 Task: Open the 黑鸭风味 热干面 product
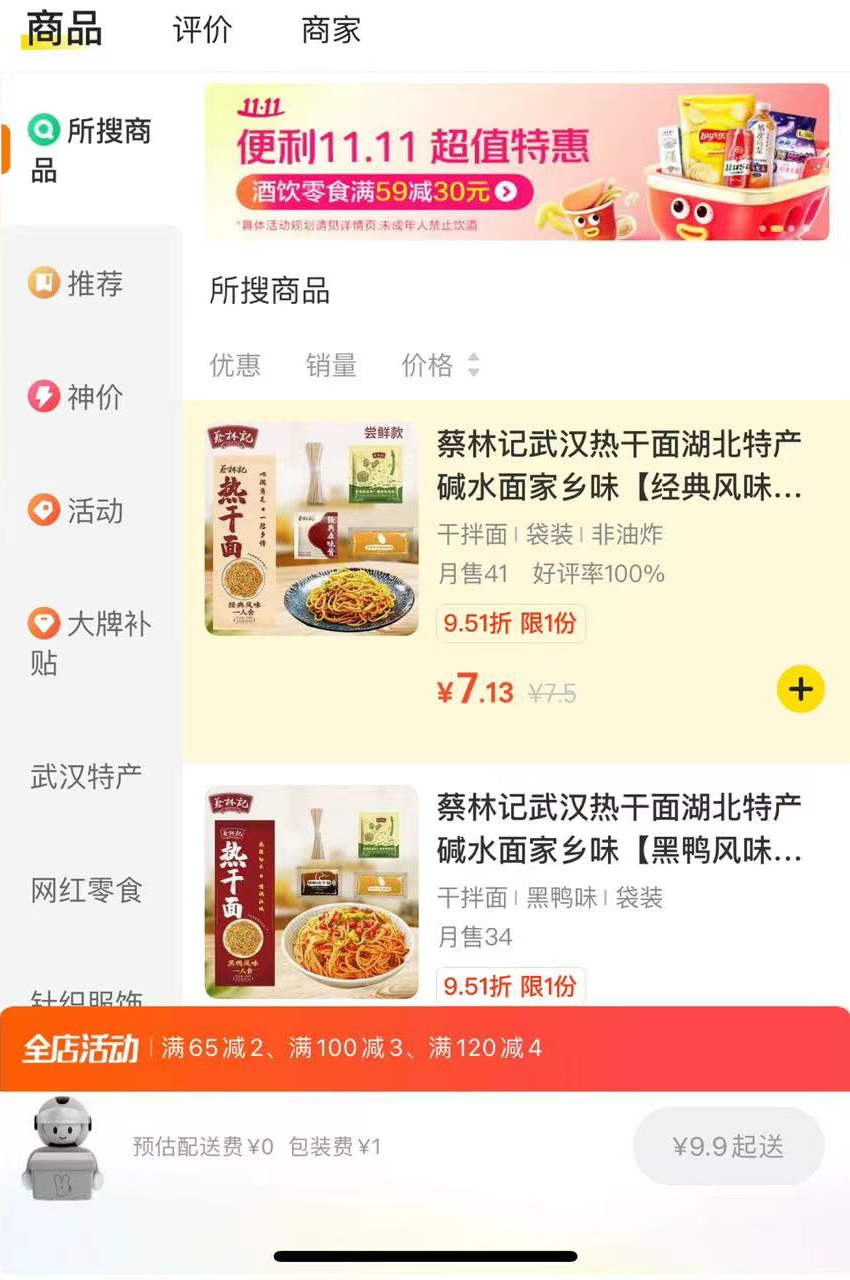[618, 829]
